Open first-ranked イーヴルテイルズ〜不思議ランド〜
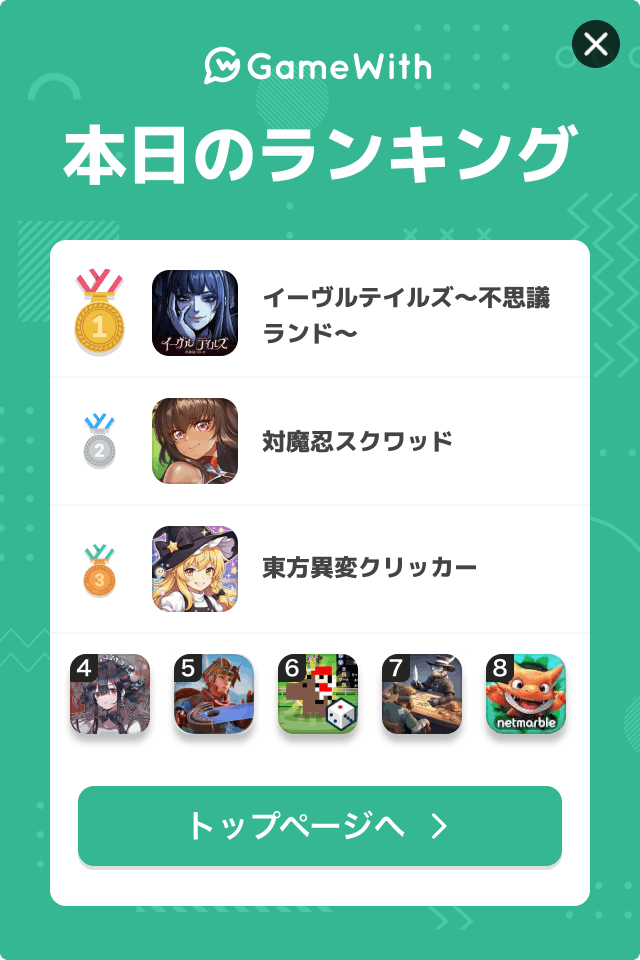 point(320,313)
